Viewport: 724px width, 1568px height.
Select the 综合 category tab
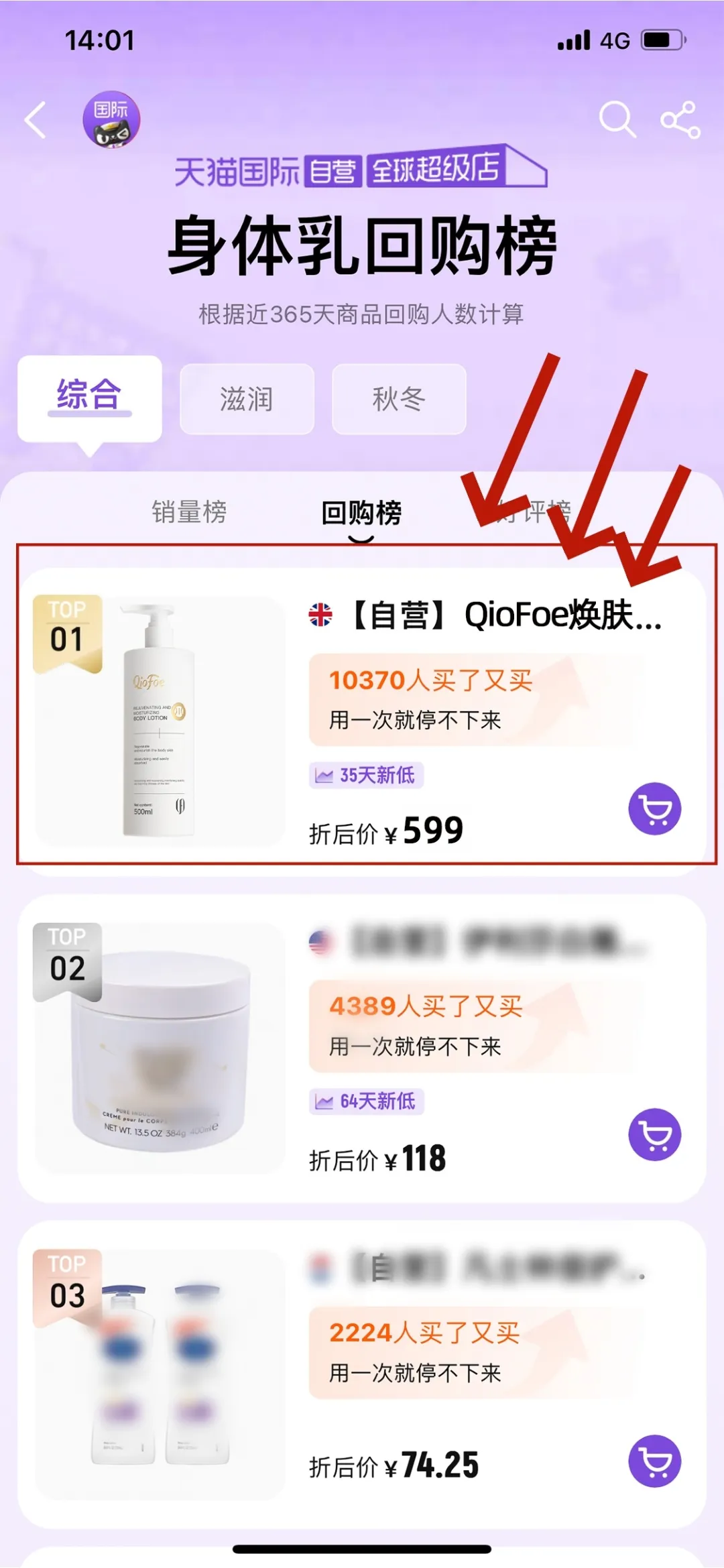[89, 398]
